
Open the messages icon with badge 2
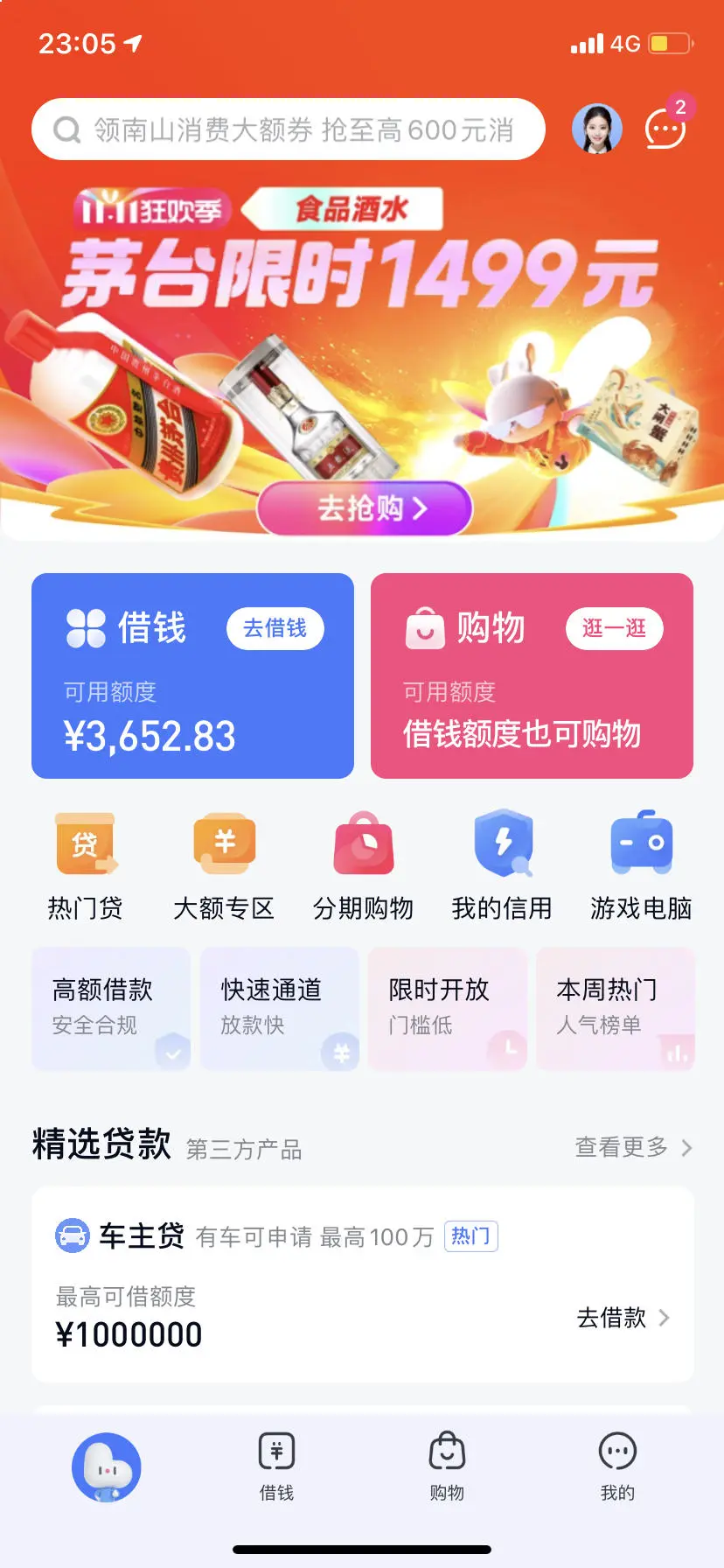coord(665,129)
